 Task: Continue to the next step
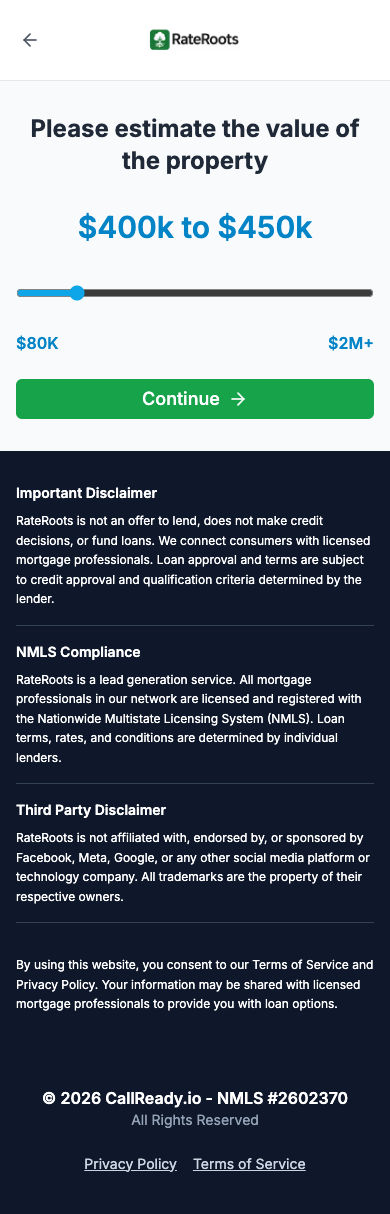click(195, 399)
